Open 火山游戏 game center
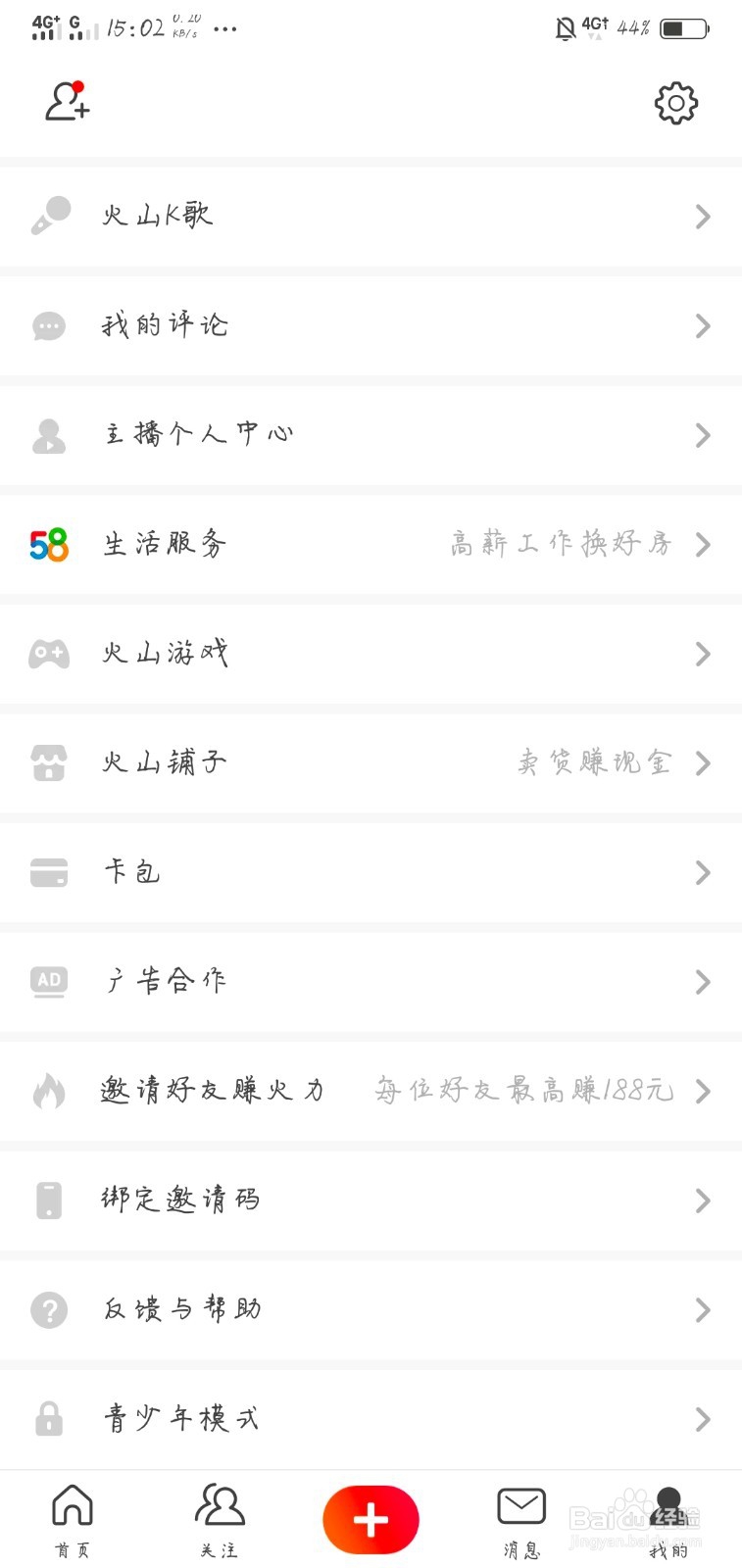 tap(167, 654)
